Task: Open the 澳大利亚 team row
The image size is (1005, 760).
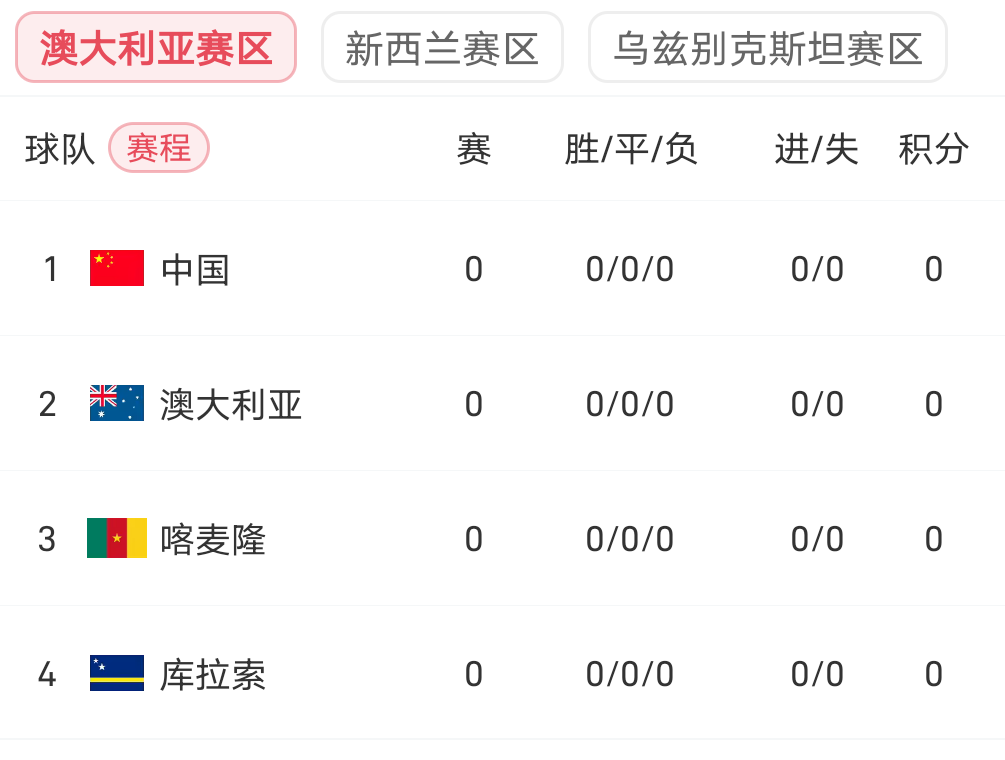Action: click(x=230, y=404)
